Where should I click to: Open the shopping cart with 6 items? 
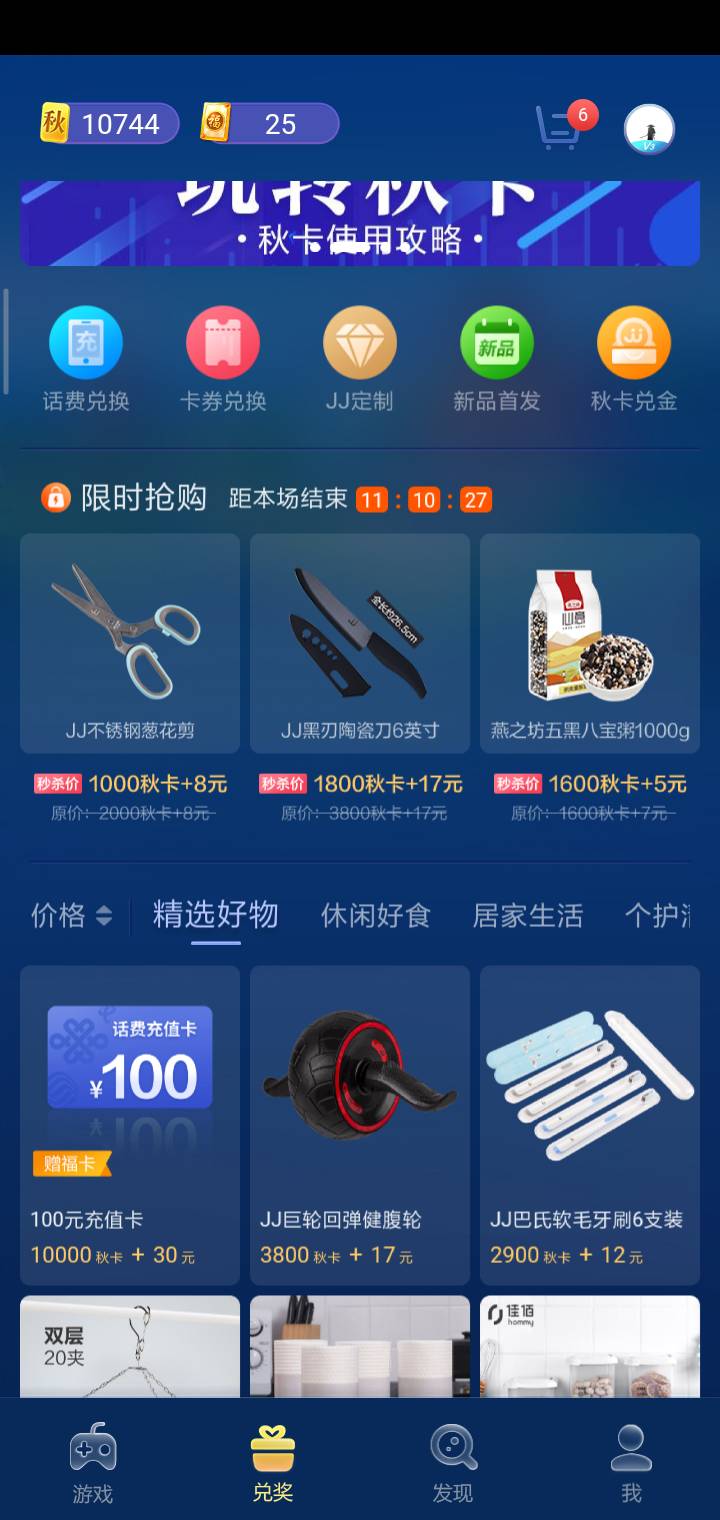click(559, 128)
